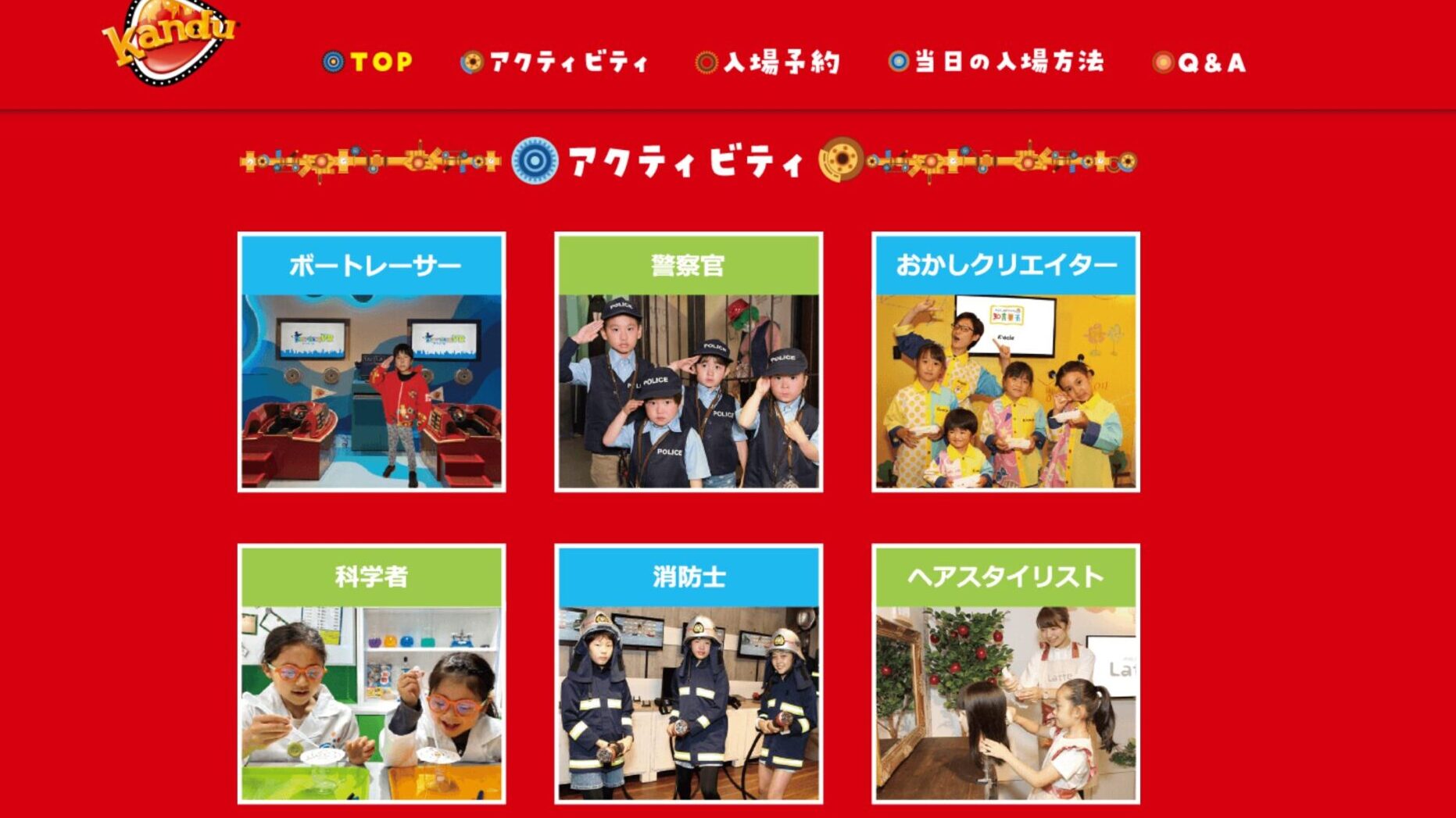Open the TOP navigation link
The image size is (1456, 818).
[368, 62]
